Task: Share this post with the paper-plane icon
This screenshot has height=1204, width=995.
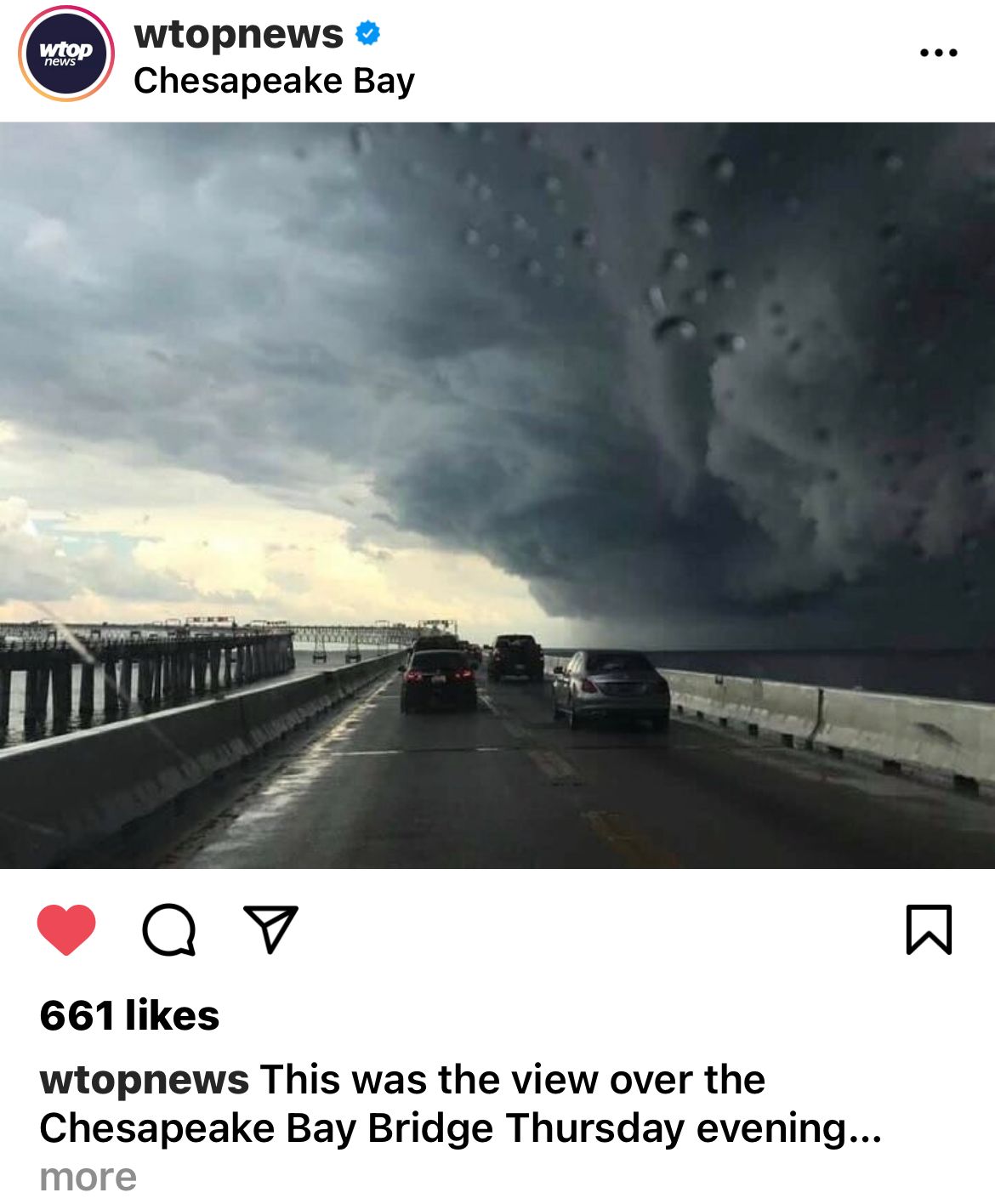Action: click(270, 929)
